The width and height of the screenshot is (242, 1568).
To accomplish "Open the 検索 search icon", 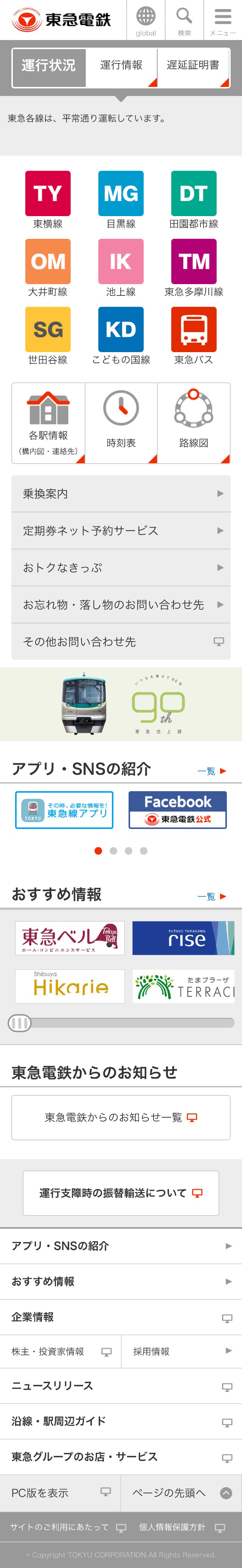I will (x=184, y=21).
